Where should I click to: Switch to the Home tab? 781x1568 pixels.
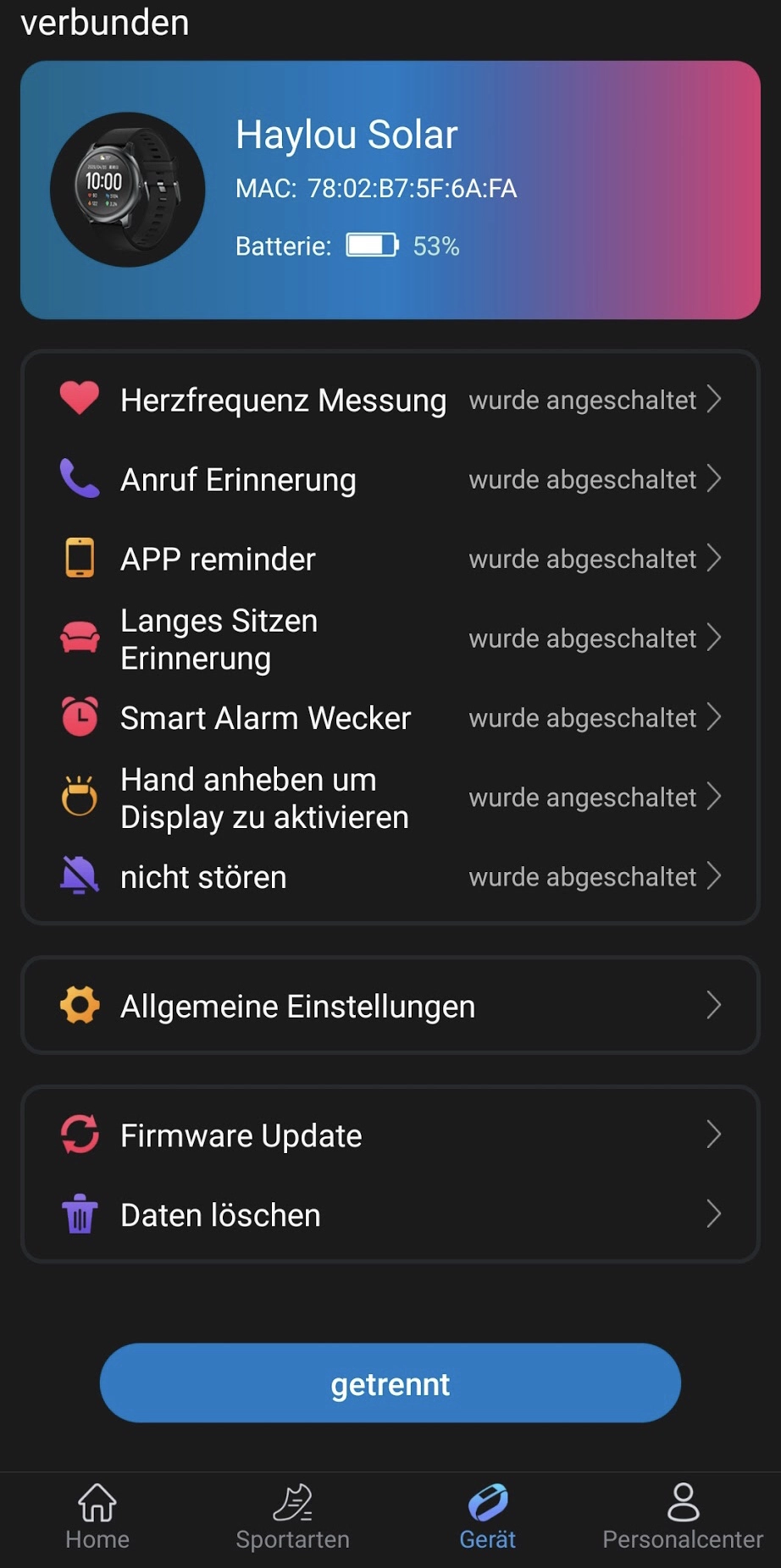click(x=97, y=1517)
